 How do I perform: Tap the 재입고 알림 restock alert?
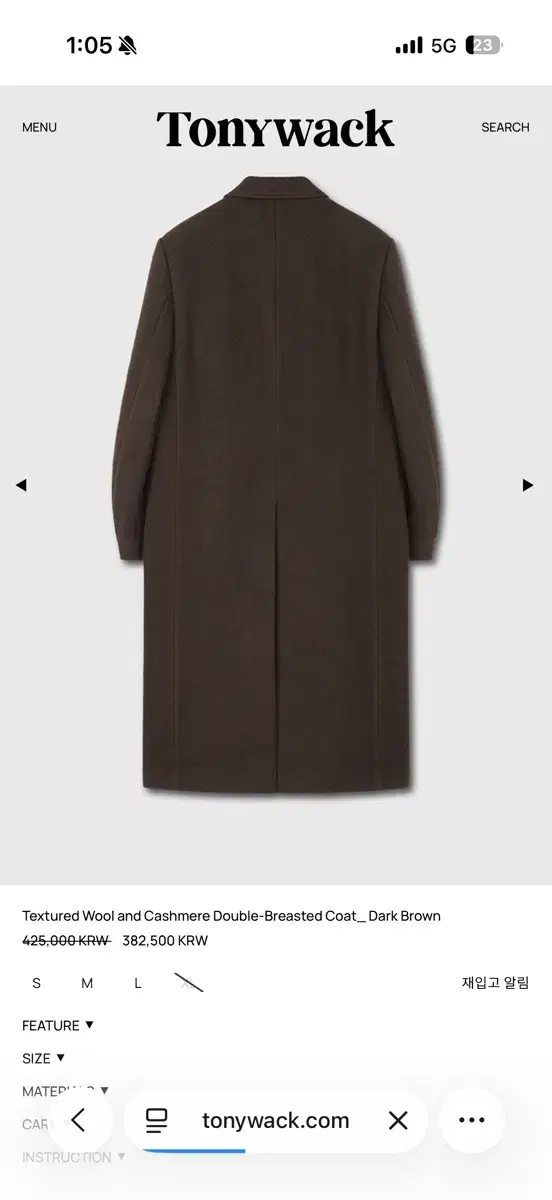[496, 983]
